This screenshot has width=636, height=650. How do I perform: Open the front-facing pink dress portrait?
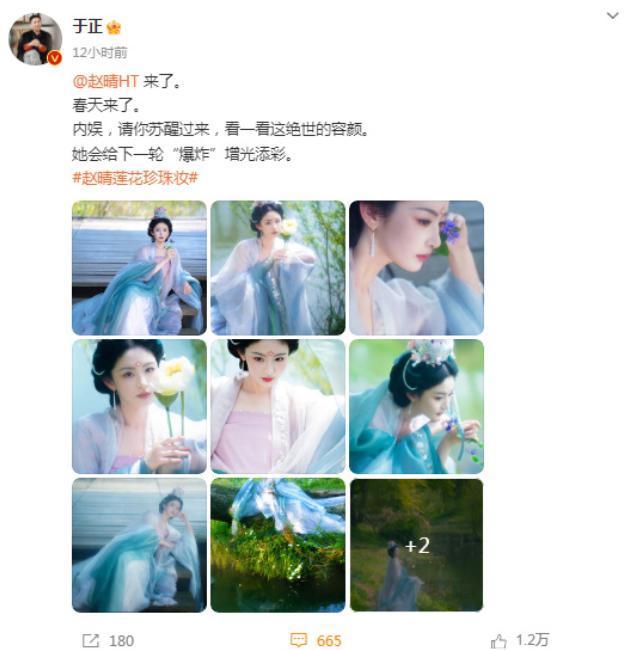coord(277,406)
